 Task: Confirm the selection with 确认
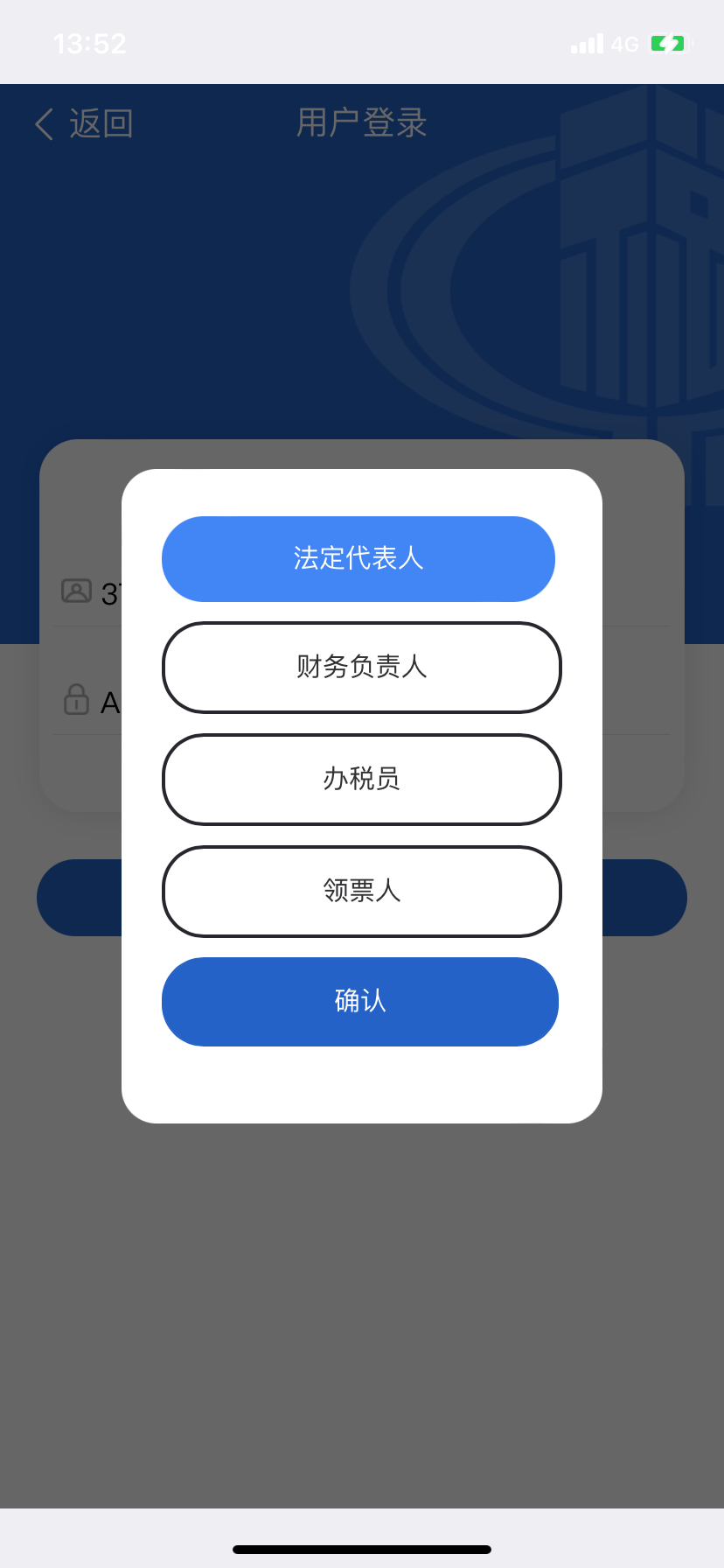pos(360,1002)
